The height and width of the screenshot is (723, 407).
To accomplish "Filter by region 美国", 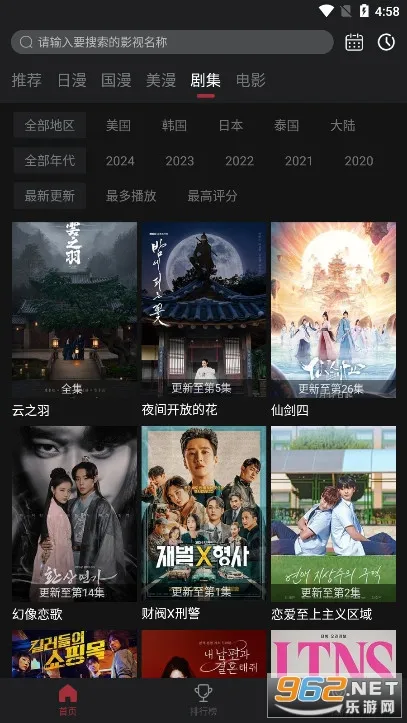I will (118, 125).
